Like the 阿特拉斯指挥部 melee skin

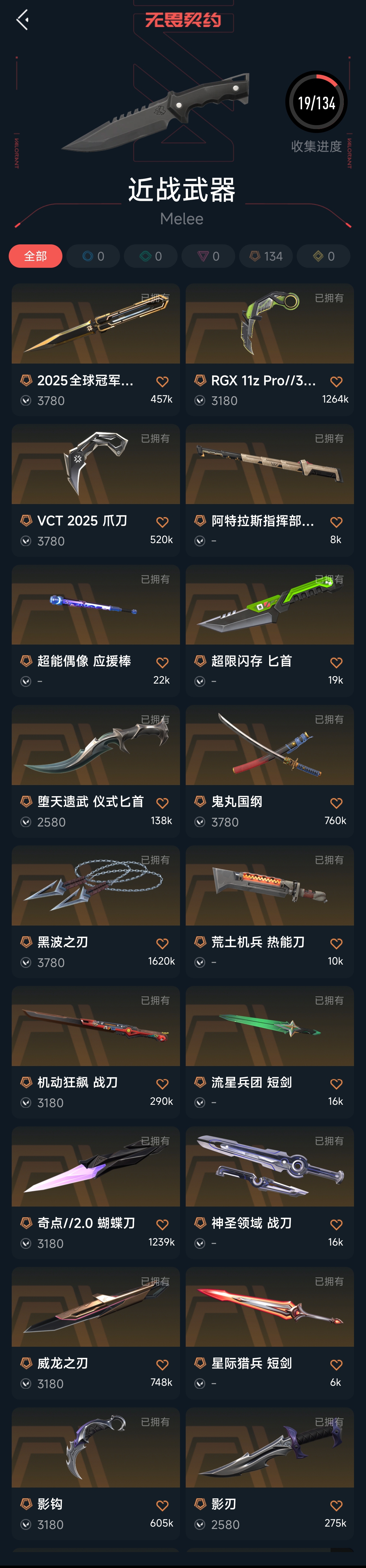(336, 522)
